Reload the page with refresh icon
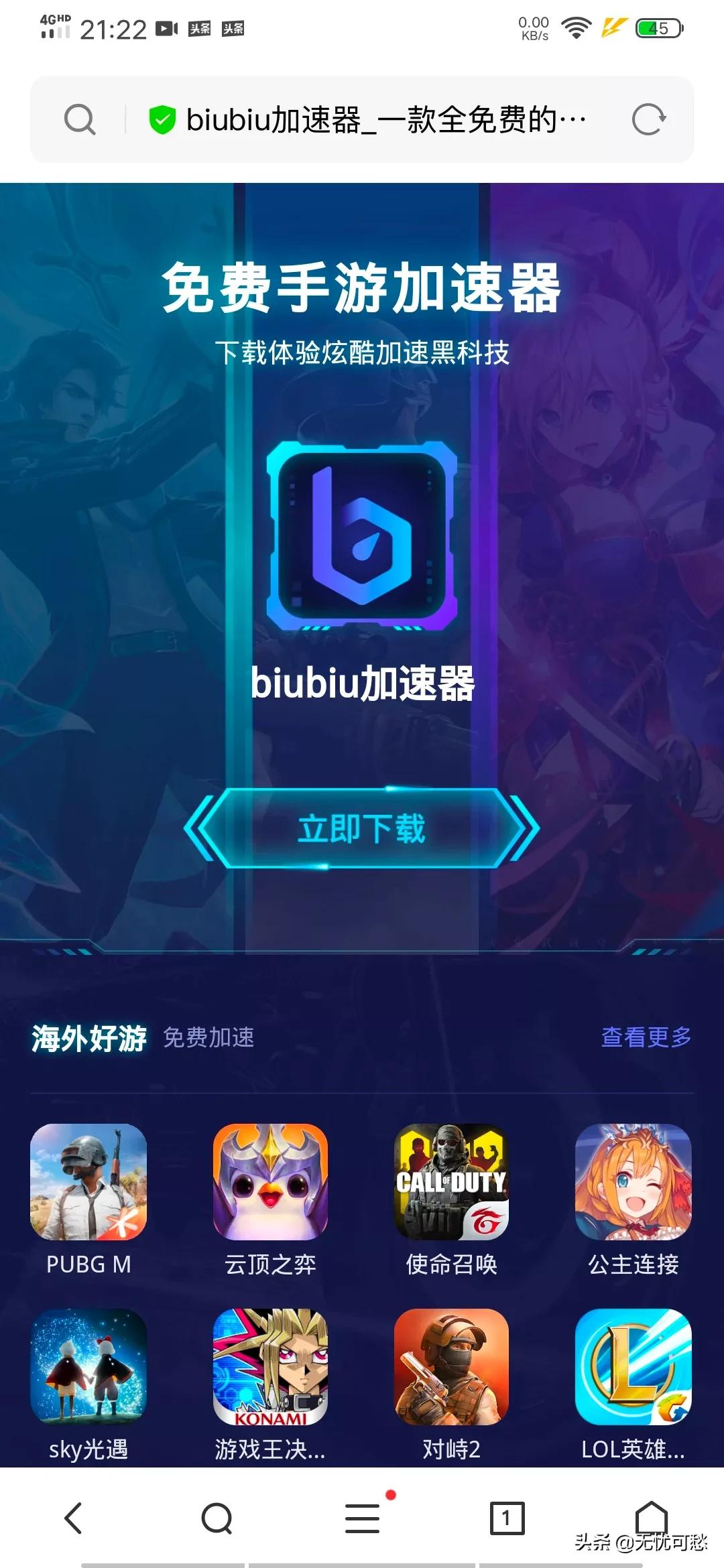Viewport: 724px width, 1568px height. click(648, 120)
